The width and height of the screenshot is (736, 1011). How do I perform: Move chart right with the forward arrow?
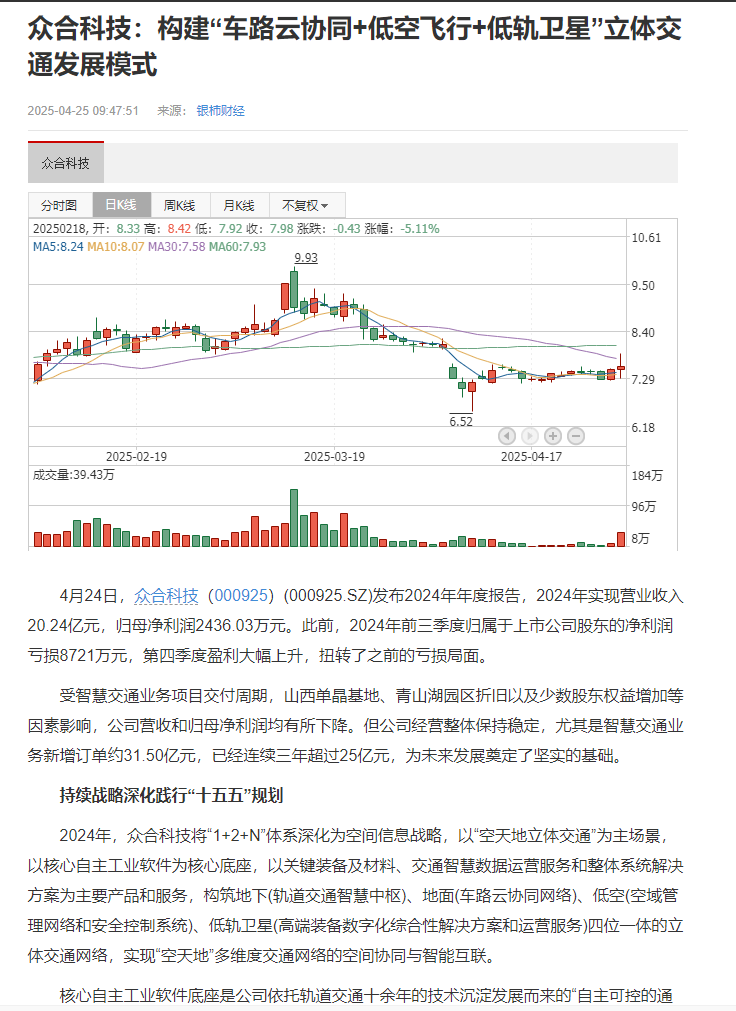coord(529,436)
